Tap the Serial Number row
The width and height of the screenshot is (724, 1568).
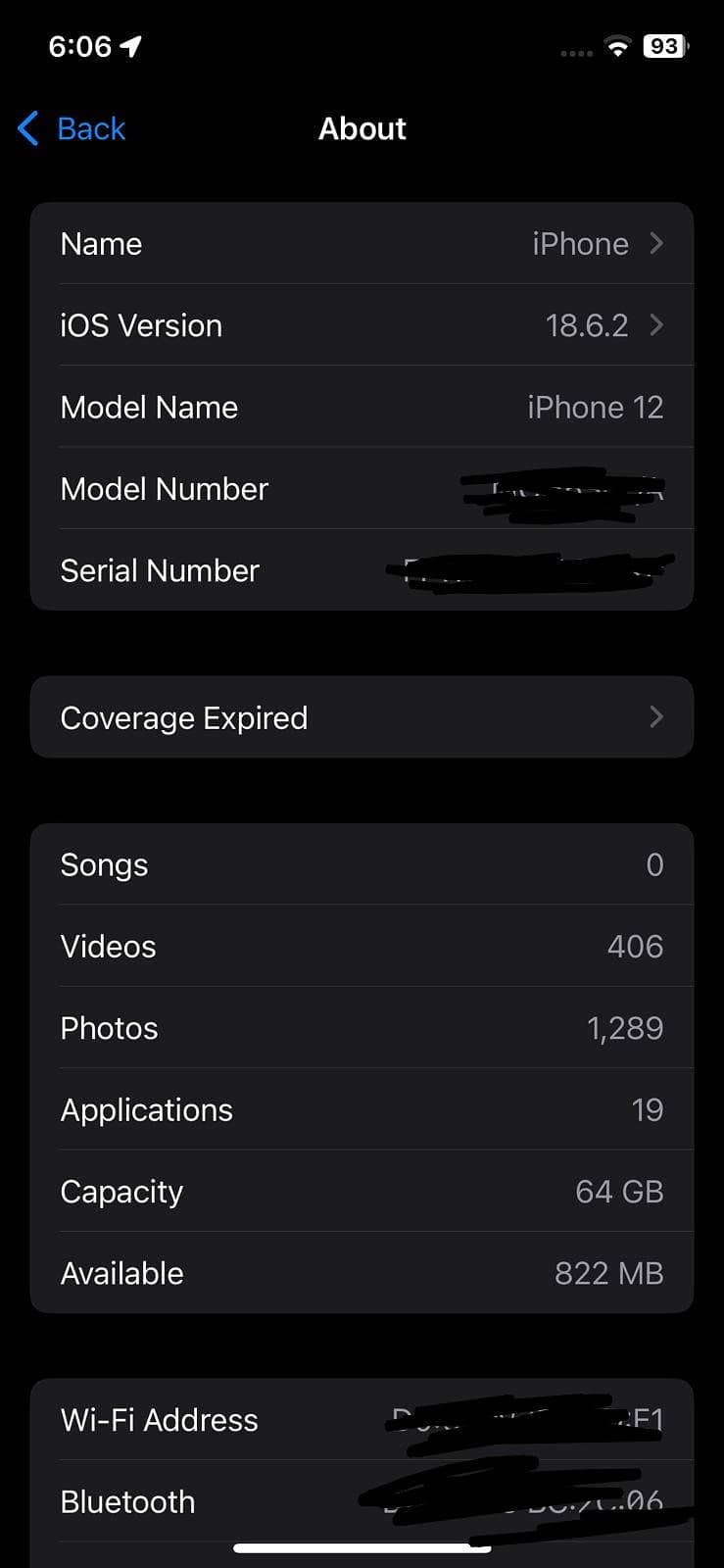tap(362, 570)
